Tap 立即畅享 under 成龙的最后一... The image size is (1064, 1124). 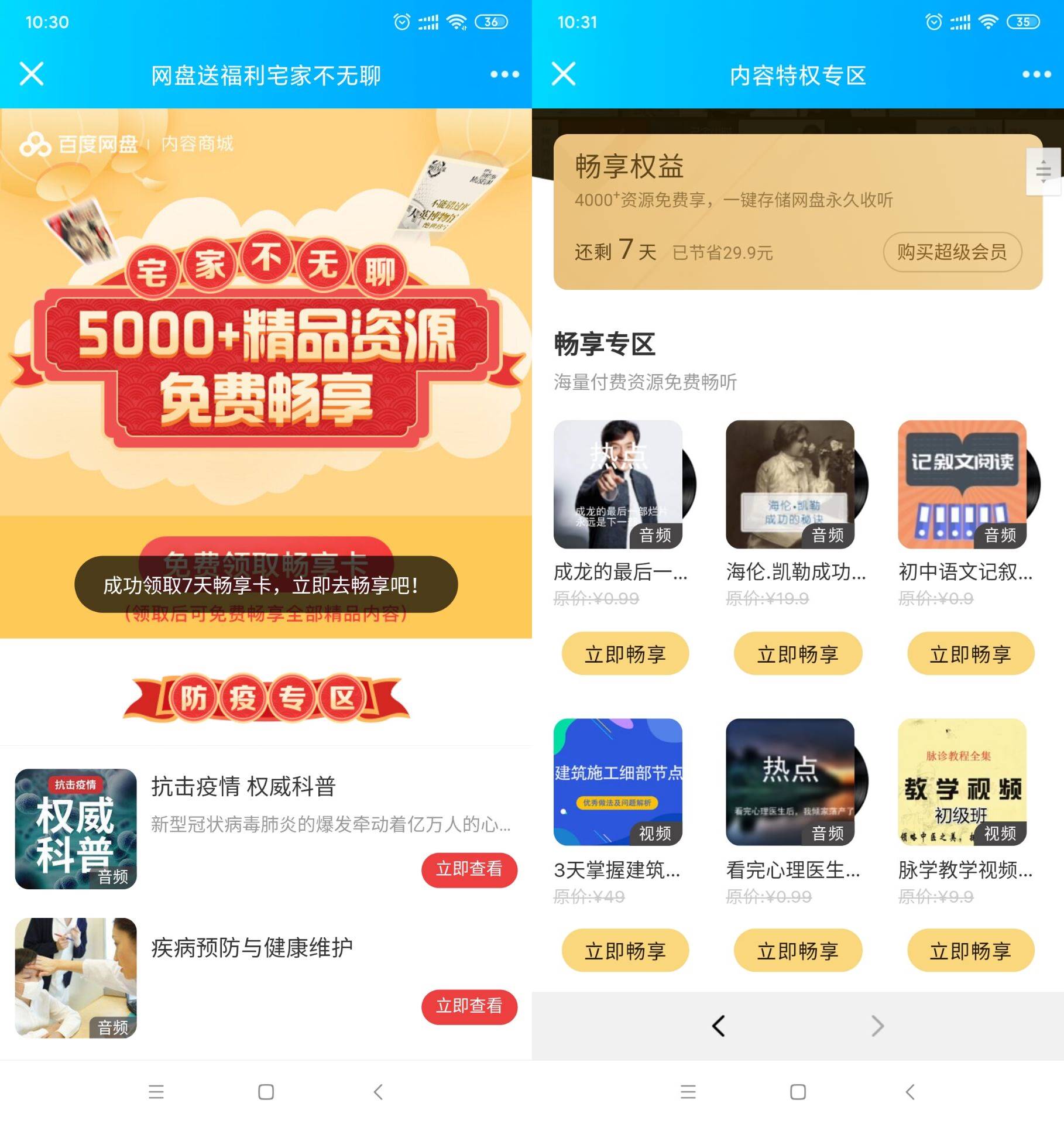pos(625,654)
